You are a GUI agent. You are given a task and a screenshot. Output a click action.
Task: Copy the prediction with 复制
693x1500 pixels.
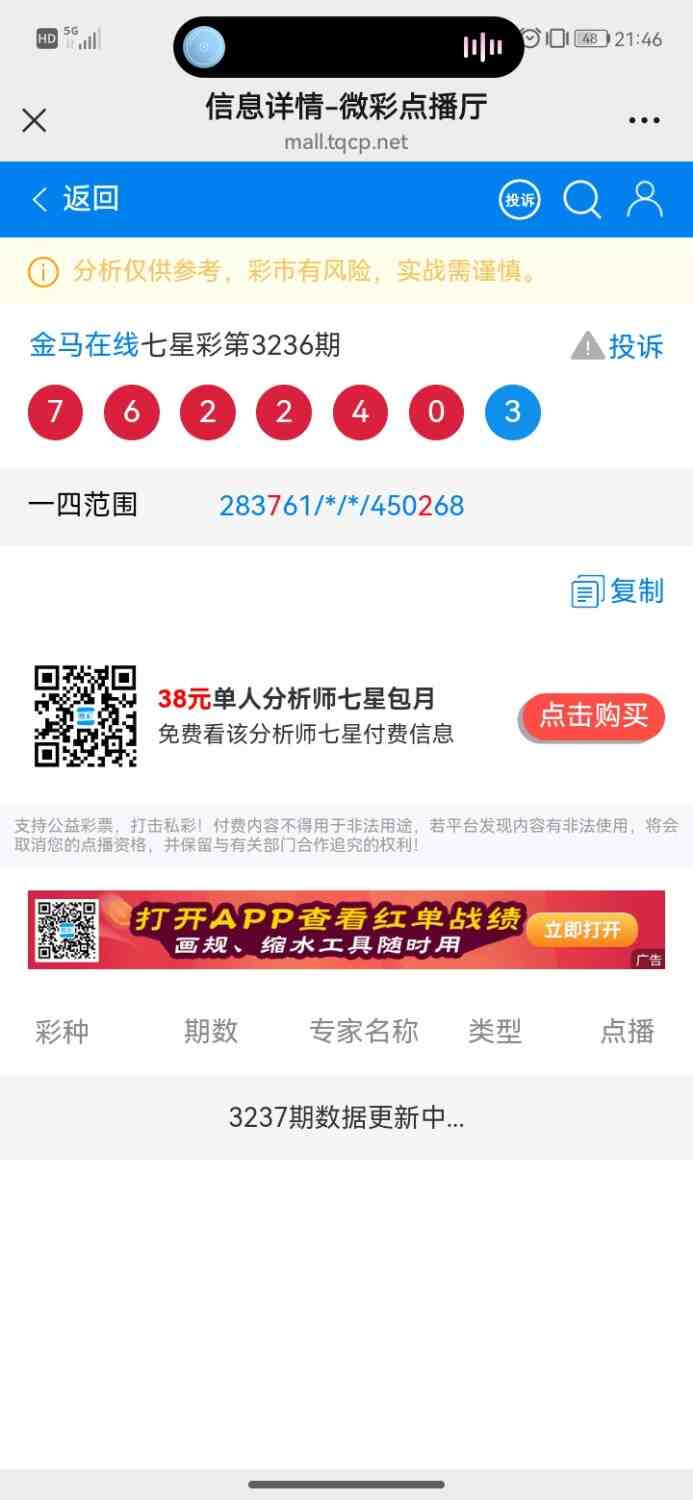(617, 592)
